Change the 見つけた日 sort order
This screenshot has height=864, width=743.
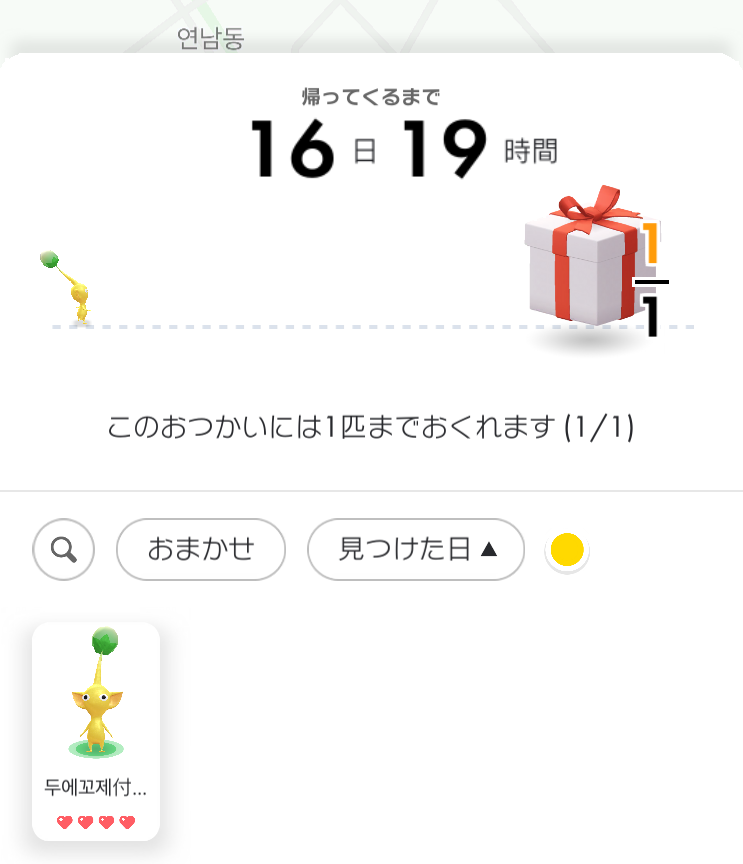415,549
